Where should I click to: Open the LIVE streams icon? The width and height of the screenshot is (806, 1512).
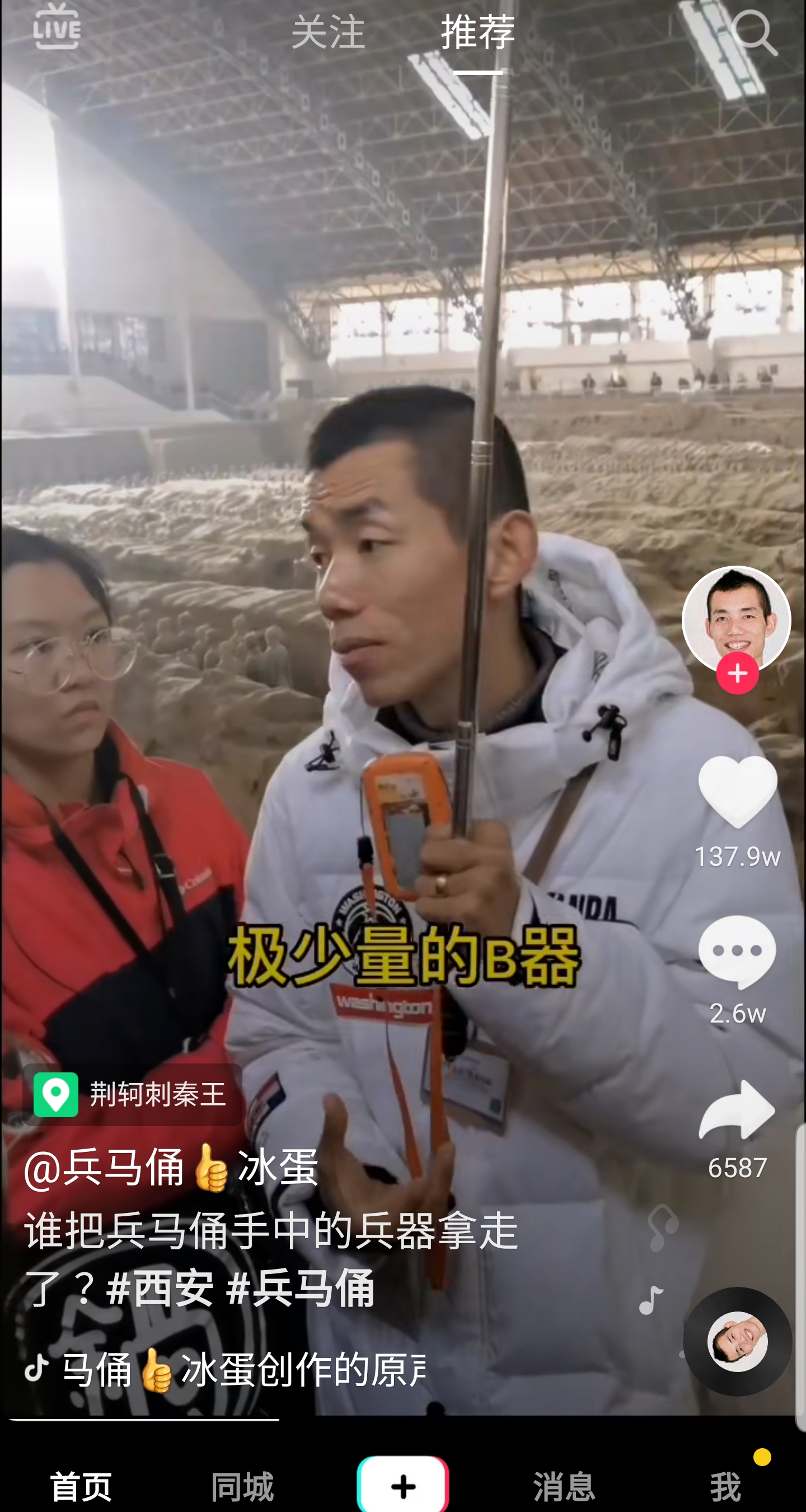coord(57,26)
